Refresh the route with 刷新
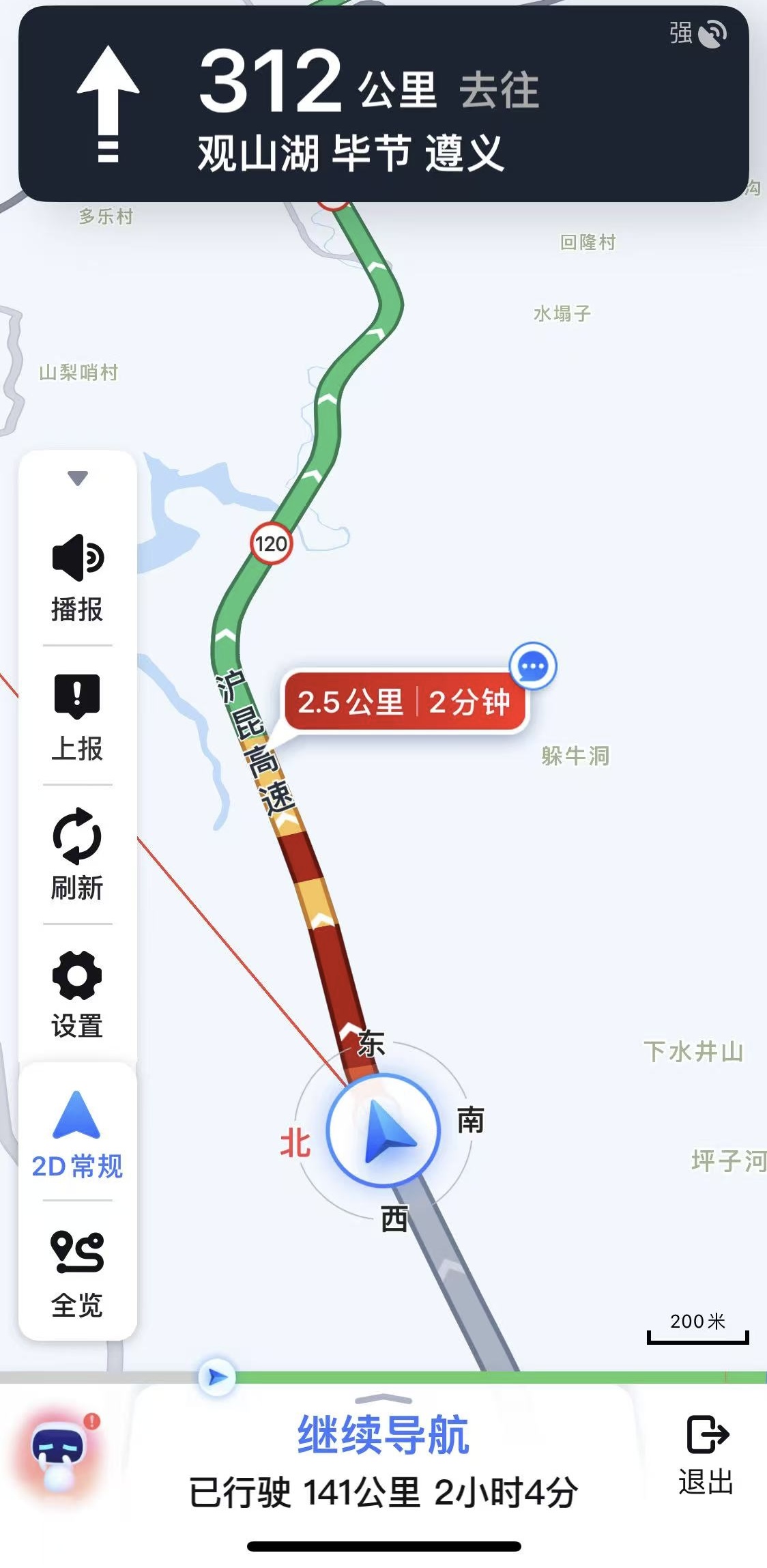Viewport: 767px width, 1568px height. (x=78, y=855)
